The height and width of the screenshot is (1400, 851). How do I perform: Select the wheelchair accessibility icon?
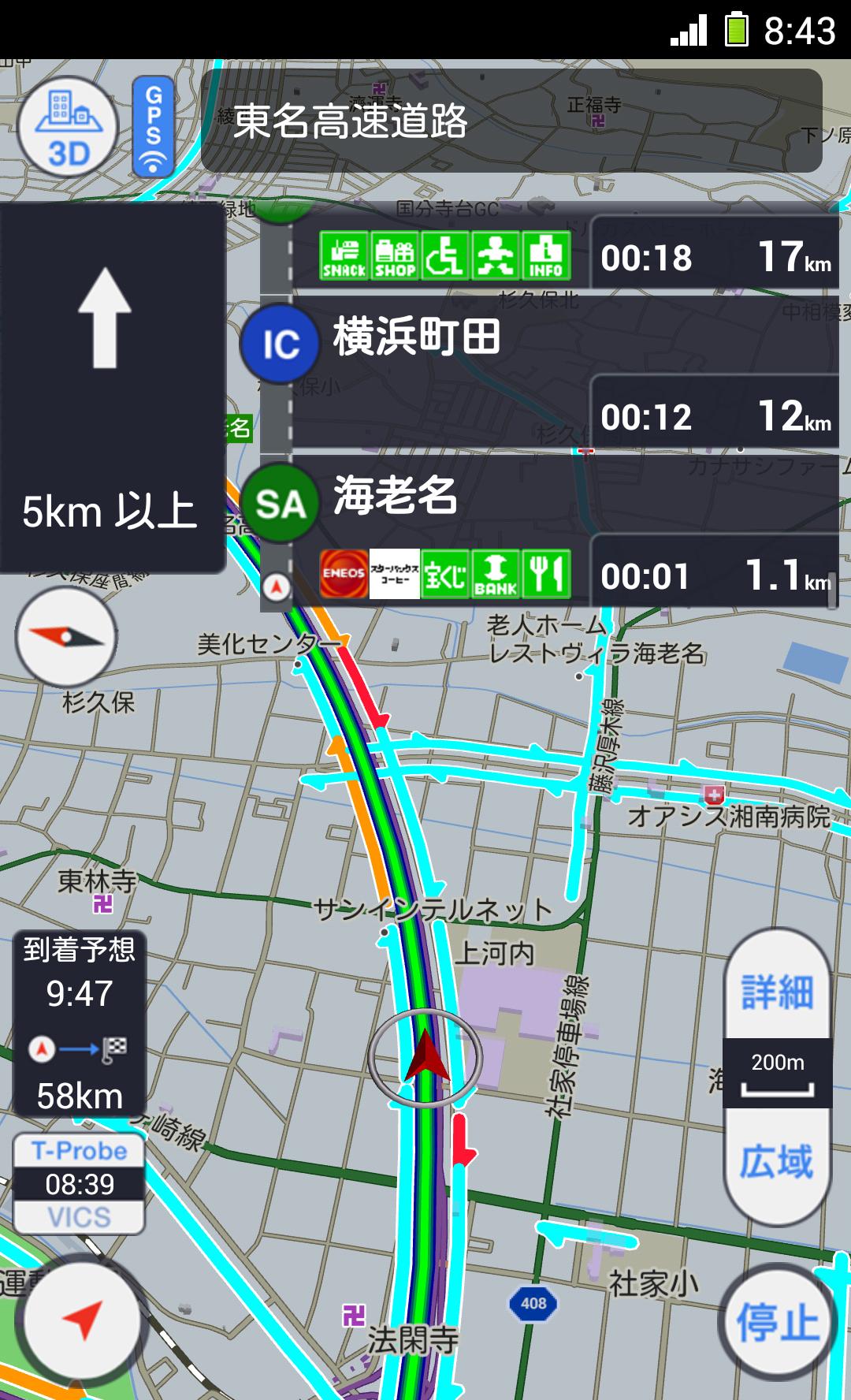pyautogui.click(x=444, y=255)
